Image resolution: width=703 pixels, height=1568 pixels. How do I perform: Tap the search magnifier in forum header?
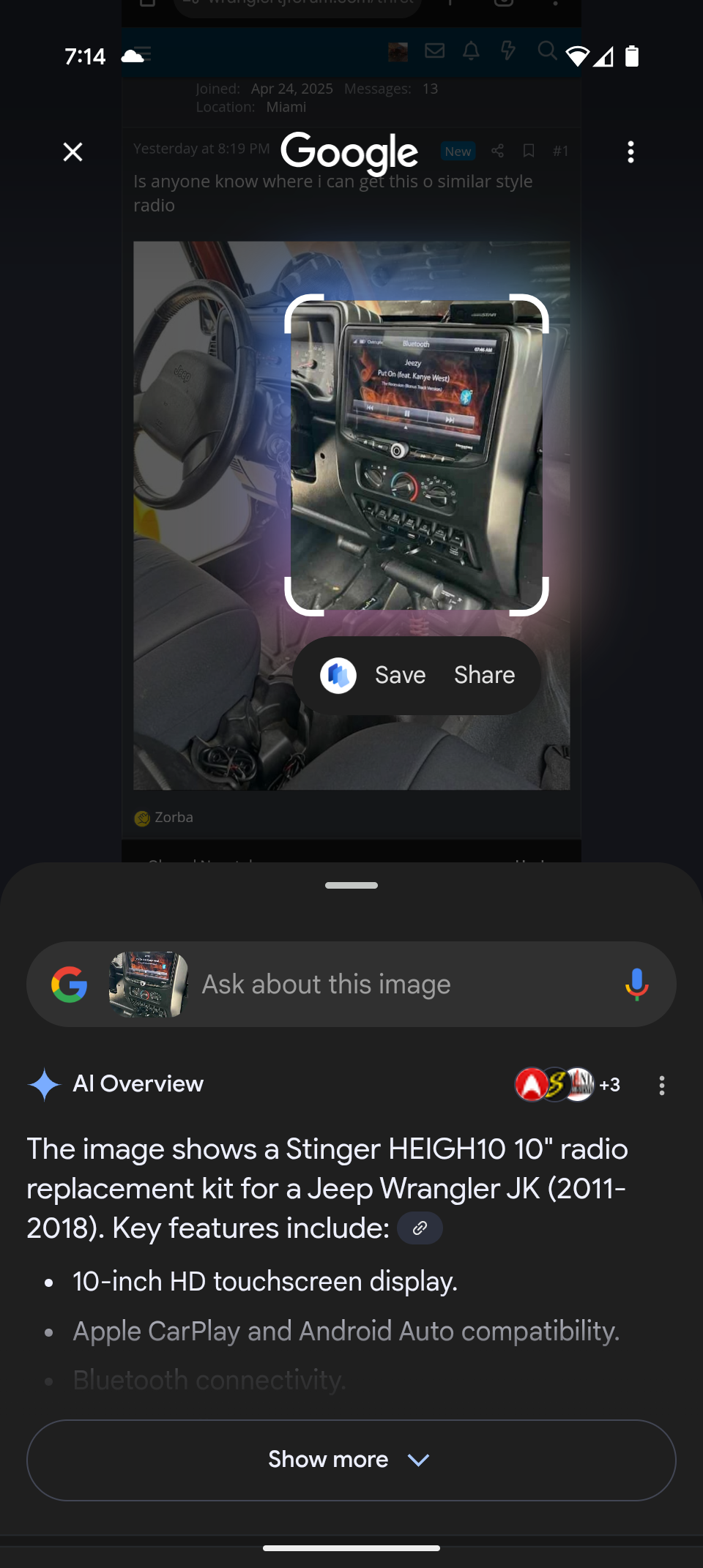[x=546, y=51]
